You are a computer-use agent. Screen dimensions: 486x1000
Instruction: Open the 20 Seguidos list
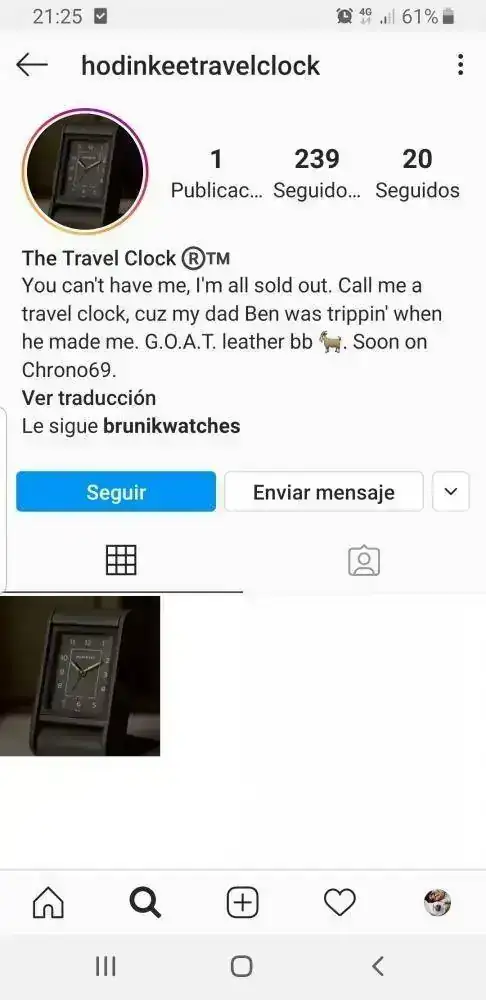pos(417,173)
